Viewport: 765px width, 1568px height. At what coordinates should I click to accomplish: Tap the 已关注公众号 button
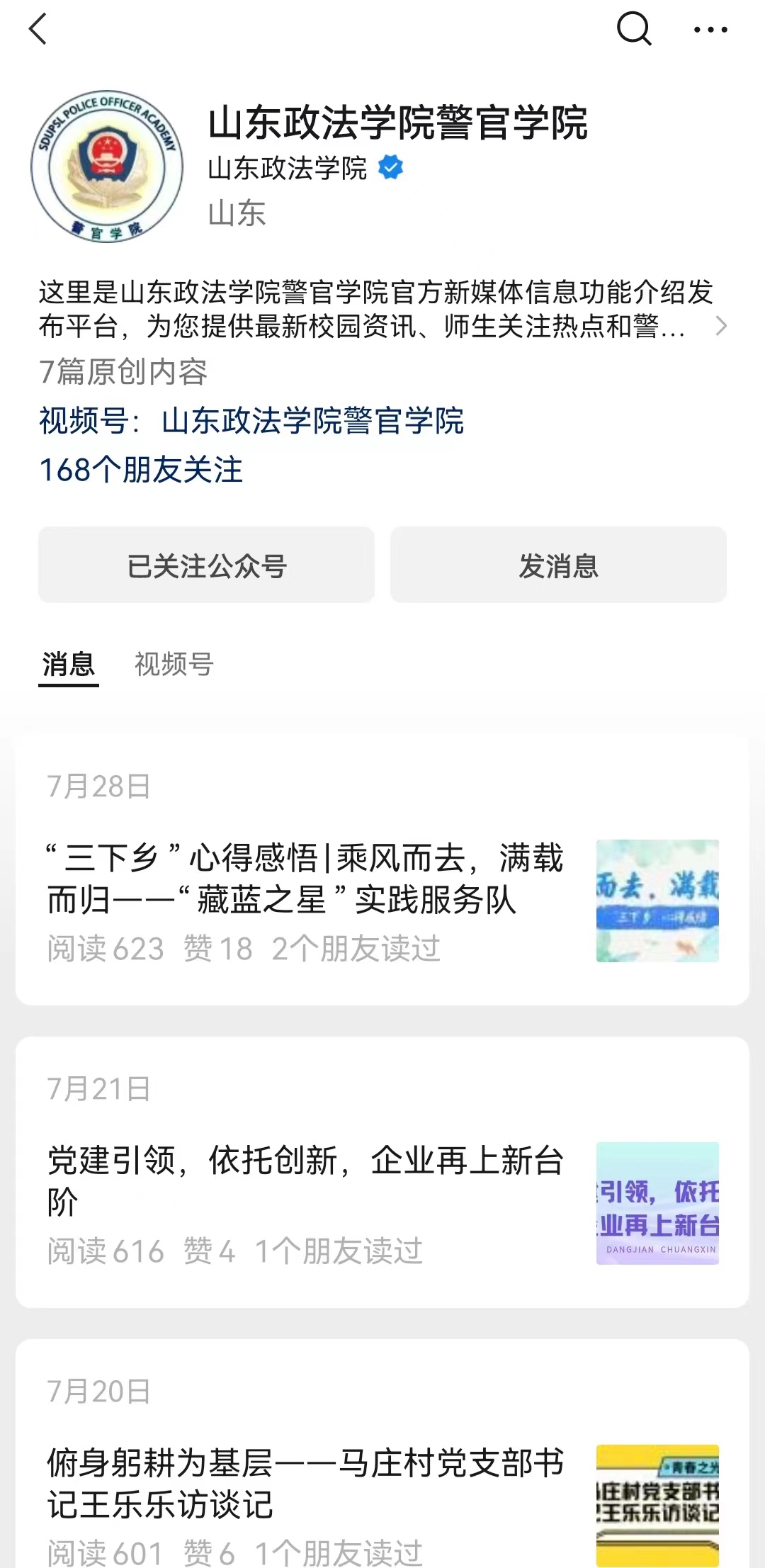(x=206, y=565)
